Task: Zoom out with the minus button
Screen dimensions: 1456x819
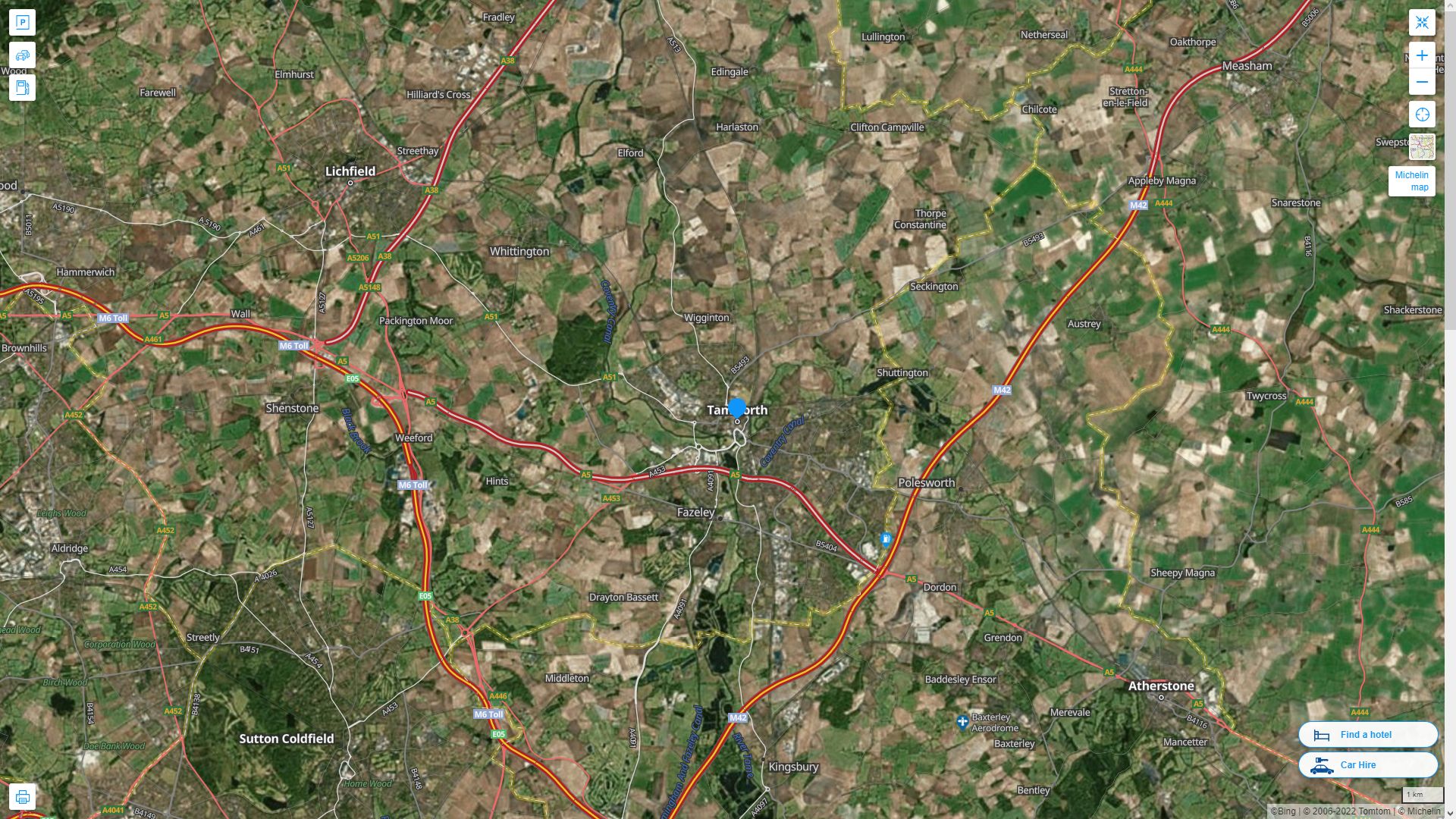Action: (1422, 82)
